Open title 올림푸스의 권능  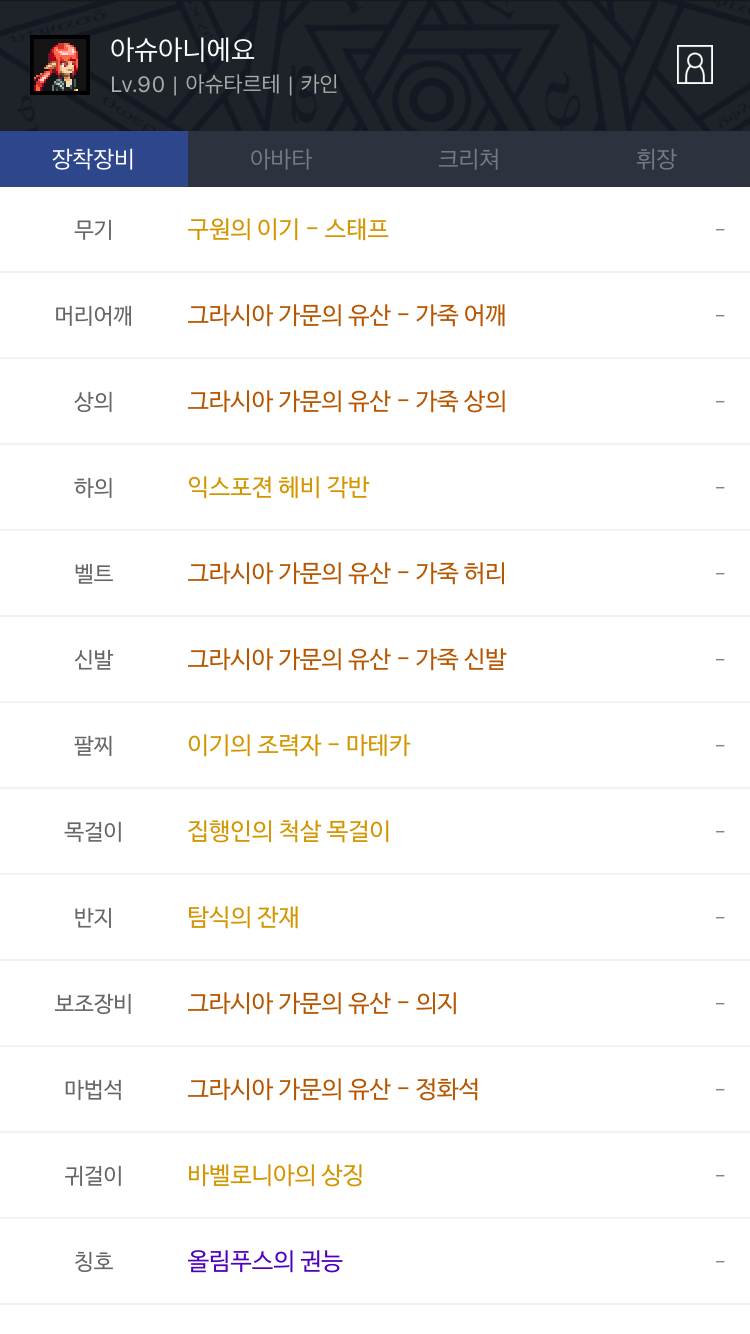(375, 1261)
